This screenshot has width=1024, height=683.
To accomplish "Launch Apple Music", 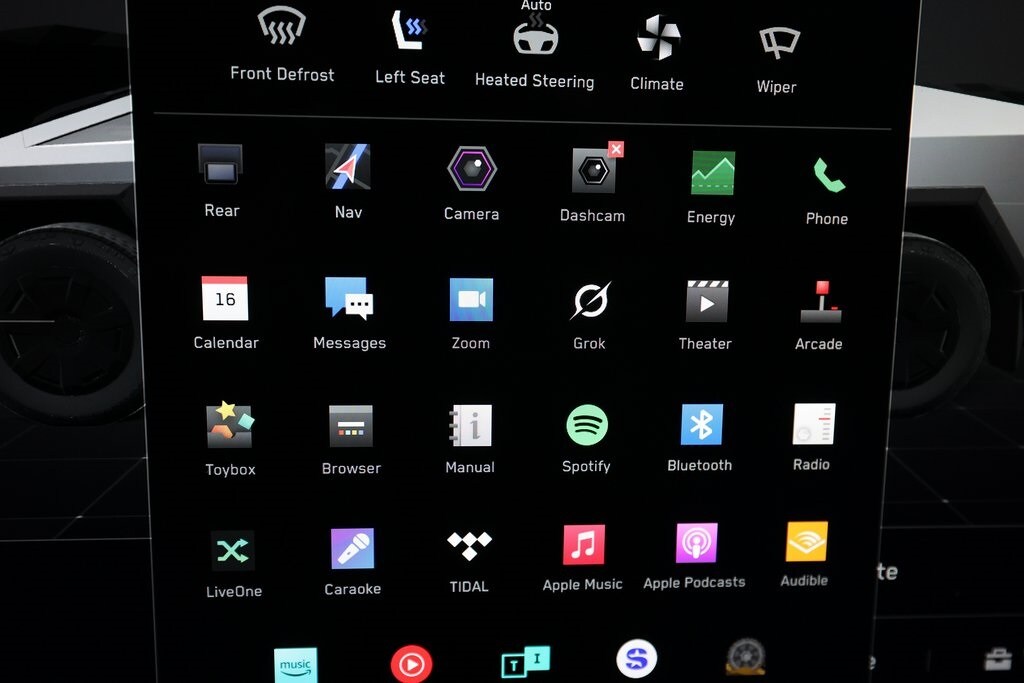I will click(x=583, y=545).
